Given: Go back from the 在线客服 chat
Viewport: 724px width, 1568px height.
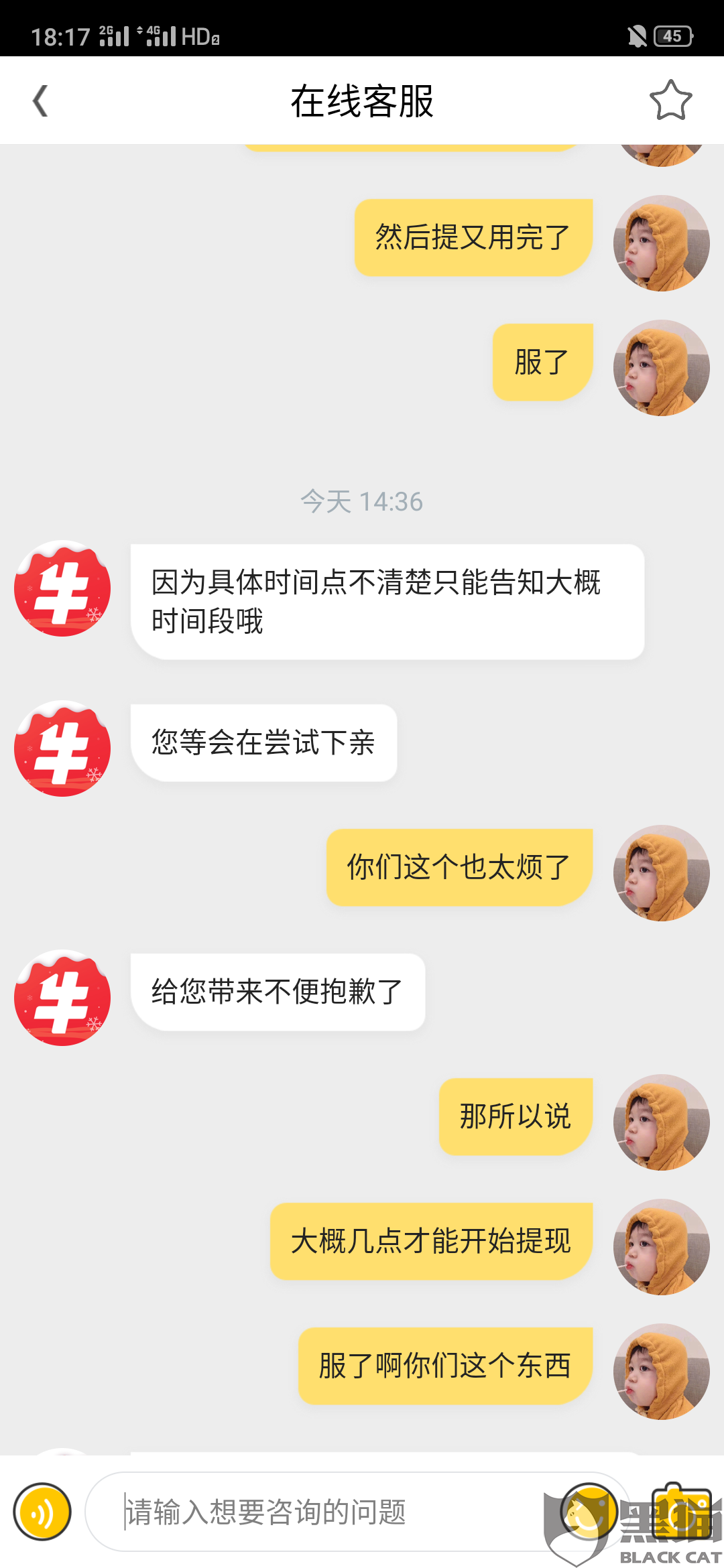Looking at the screenshot, I should click(41, 101).
